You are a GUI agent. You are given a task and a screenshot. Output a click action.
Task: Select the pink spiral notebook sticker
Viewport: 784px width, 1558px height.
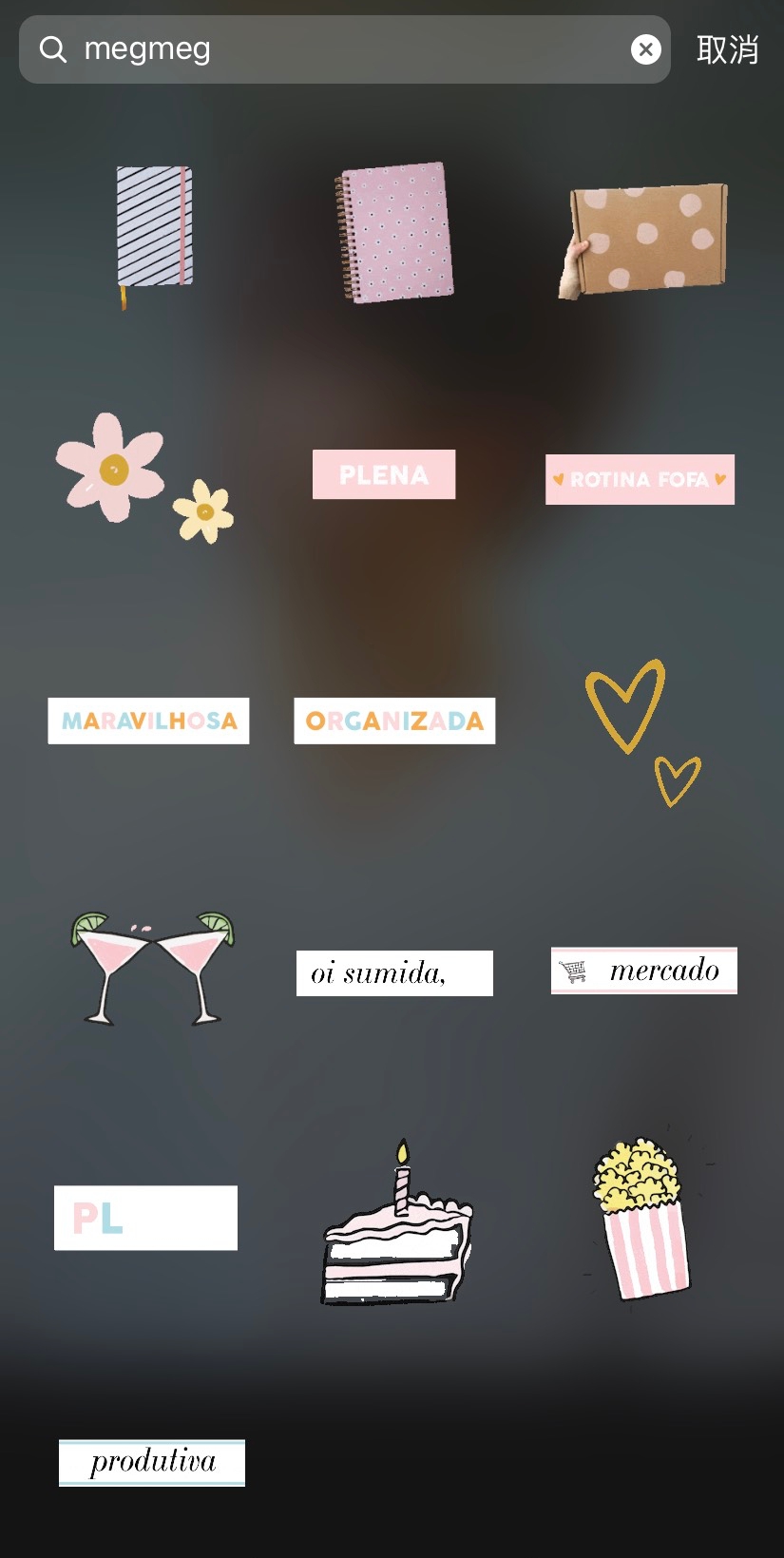pyautogui.click(x=391, y=233)
